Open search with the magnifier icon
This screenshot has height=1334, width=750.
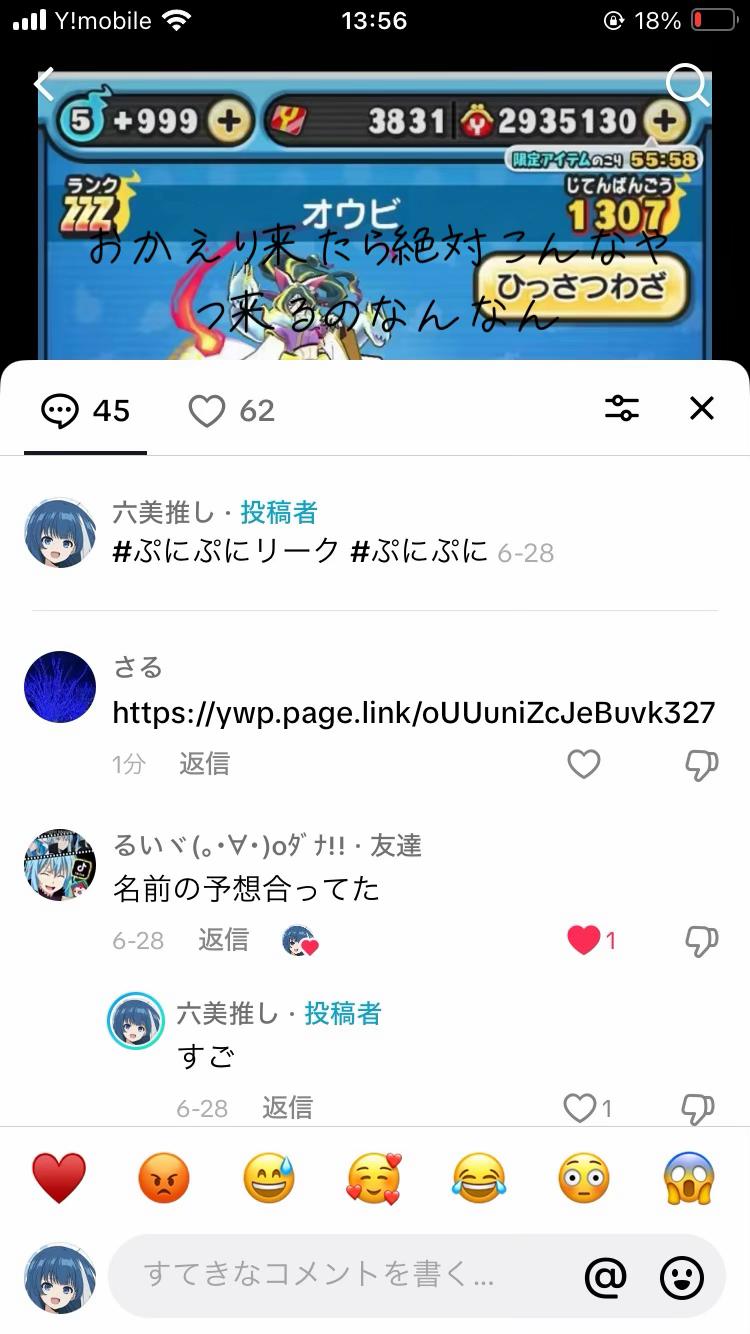click(x=687, y=86)
